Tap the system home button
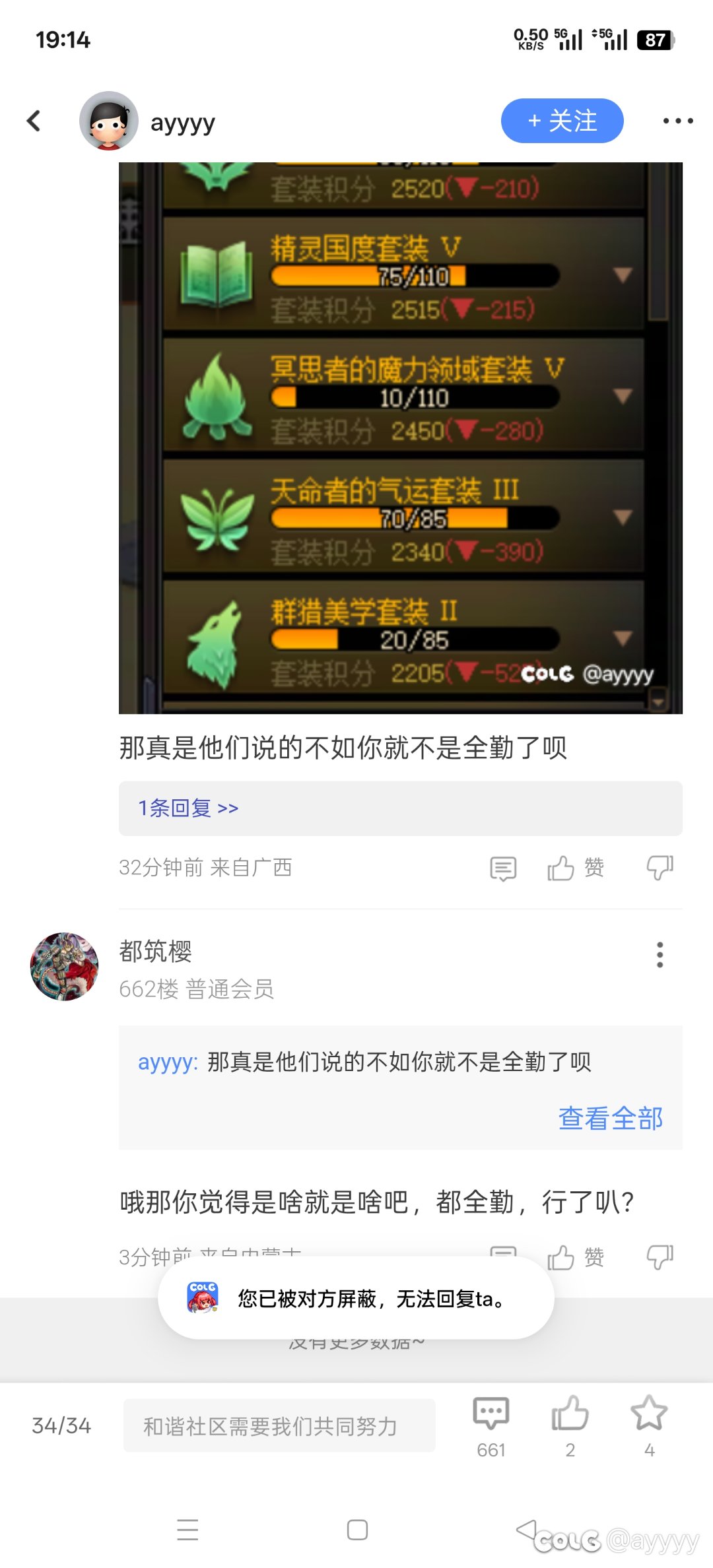The width and height of the screenshot is (713, 1568). [x=357, y=1529]
